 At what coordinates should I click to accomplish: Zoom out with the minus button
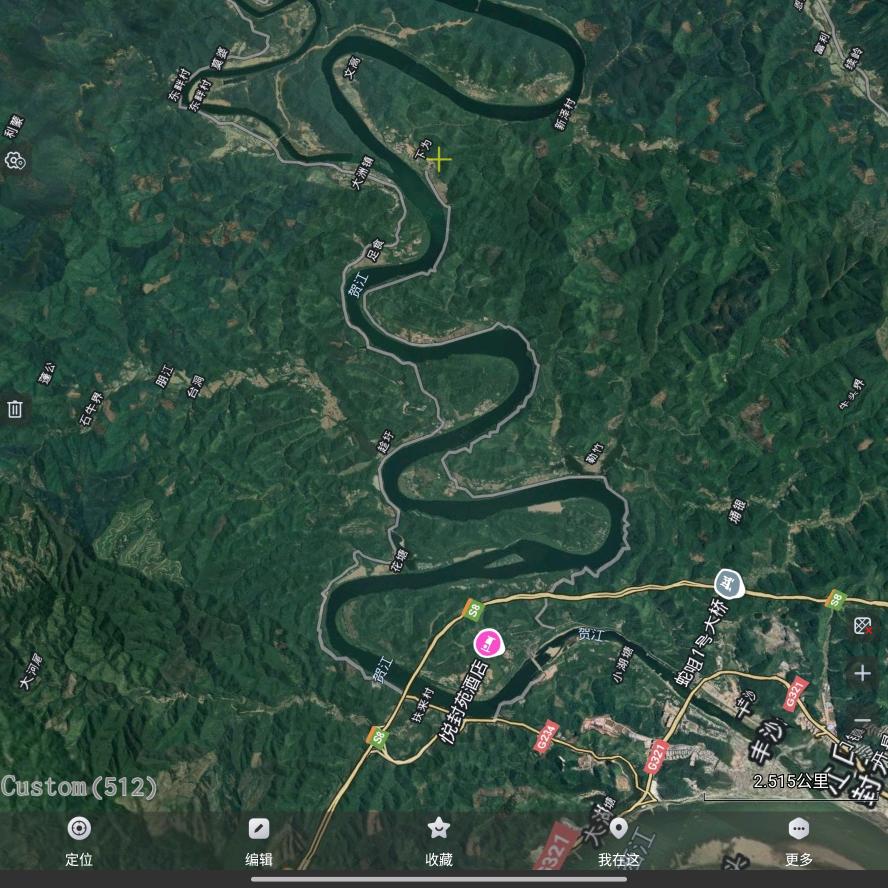863,720
